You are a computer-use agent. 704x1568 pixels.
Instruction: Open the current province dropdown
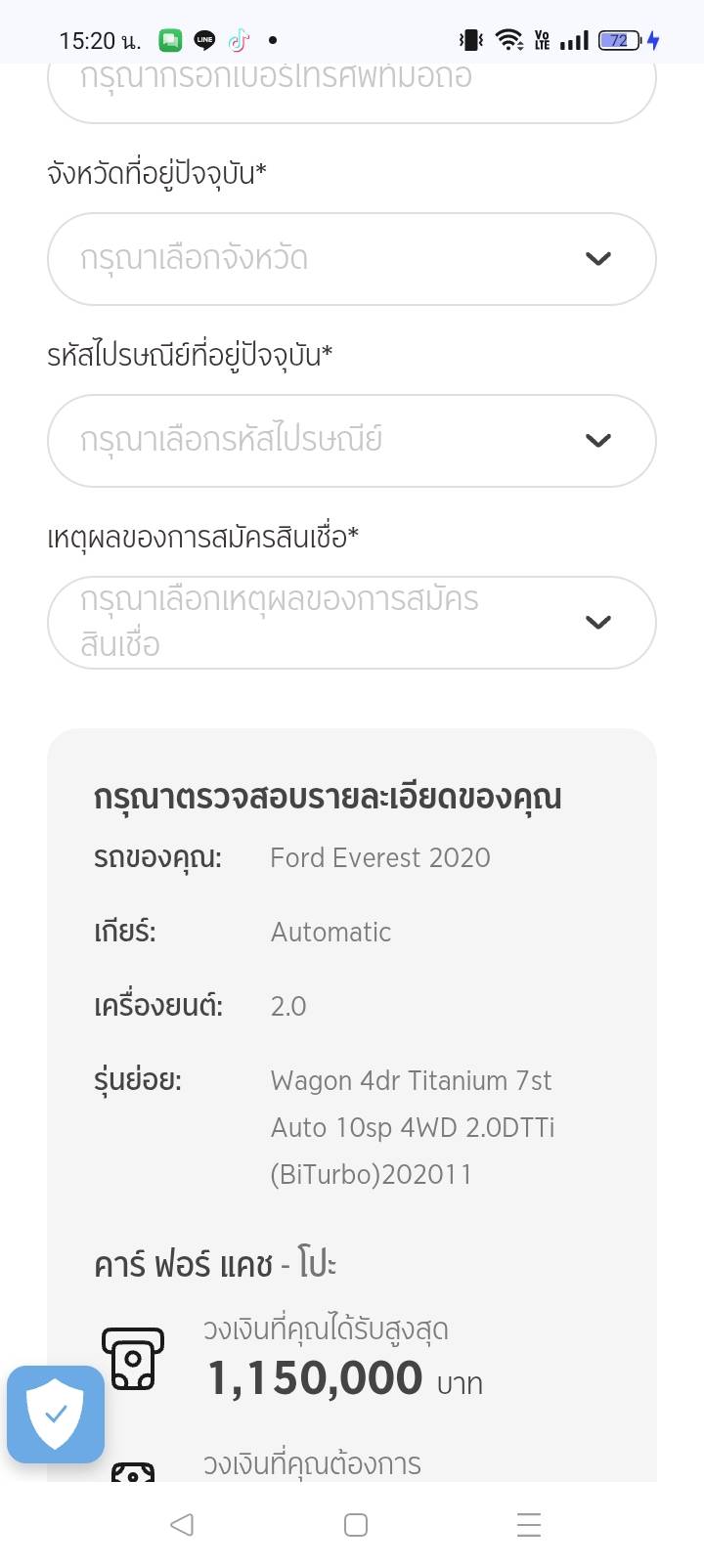point(352,259)
